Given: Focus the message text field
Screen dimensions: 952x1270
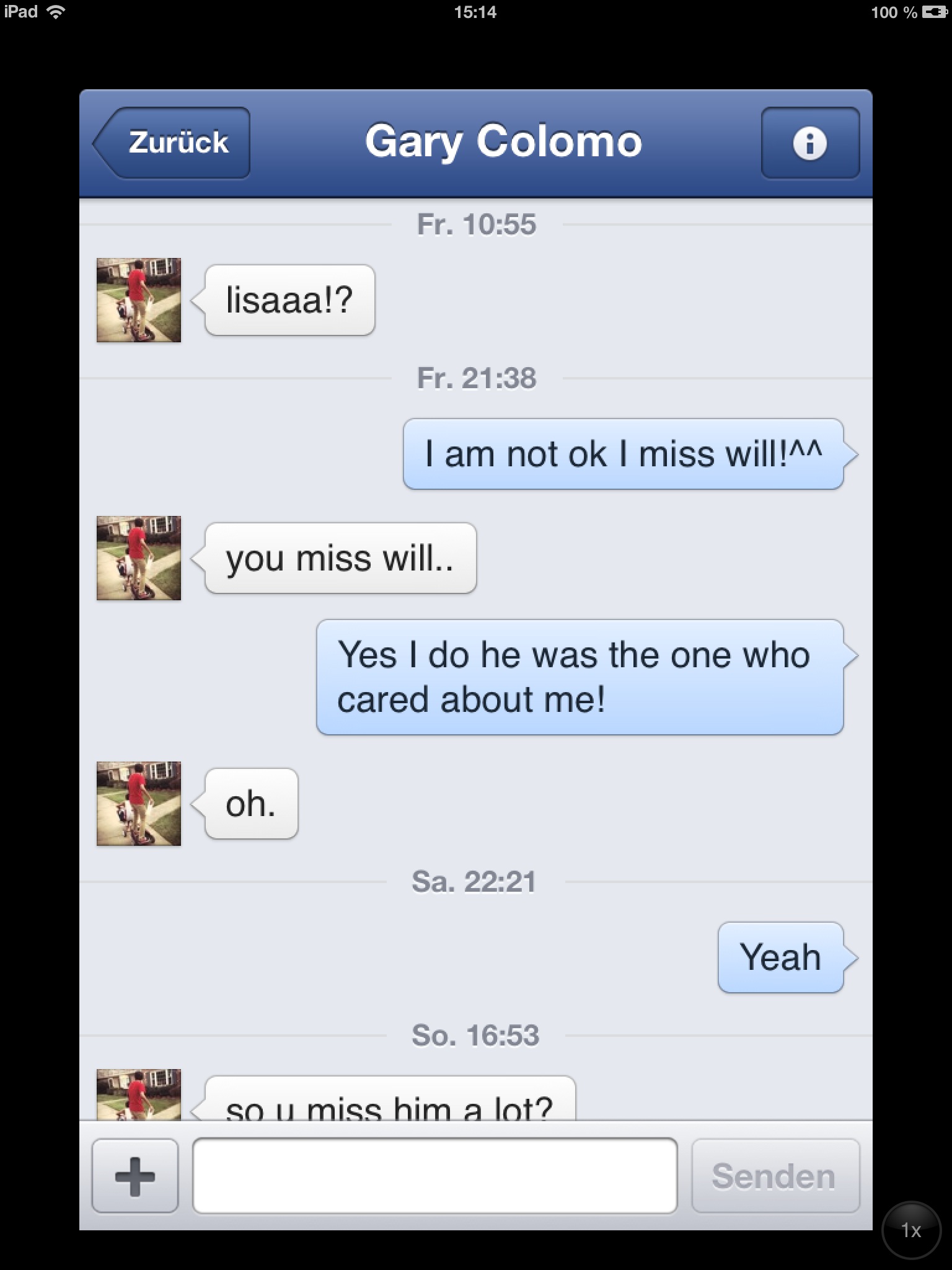Looking at the screenshot, I should coord(434,1176).
